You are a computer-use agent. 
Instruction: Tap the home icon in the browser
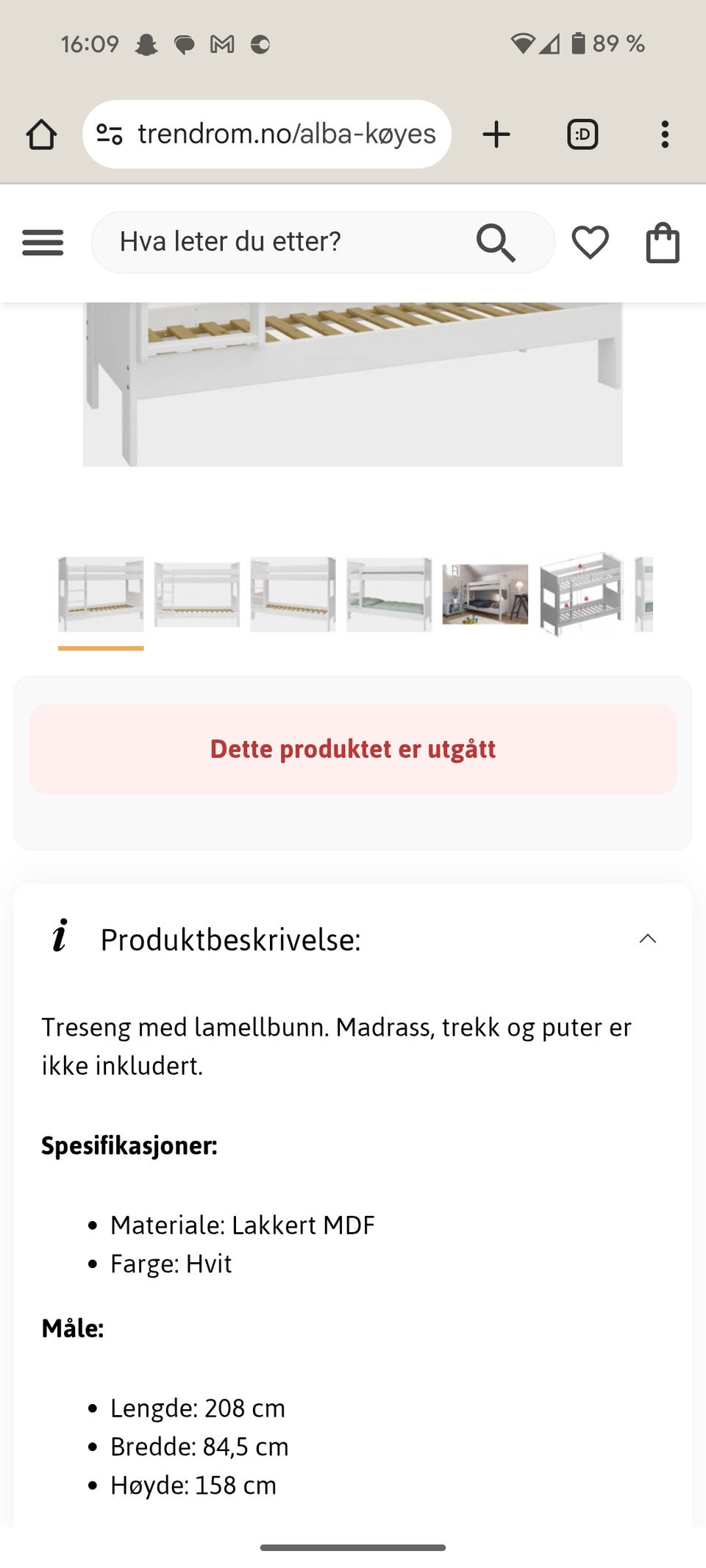[42, 134]
